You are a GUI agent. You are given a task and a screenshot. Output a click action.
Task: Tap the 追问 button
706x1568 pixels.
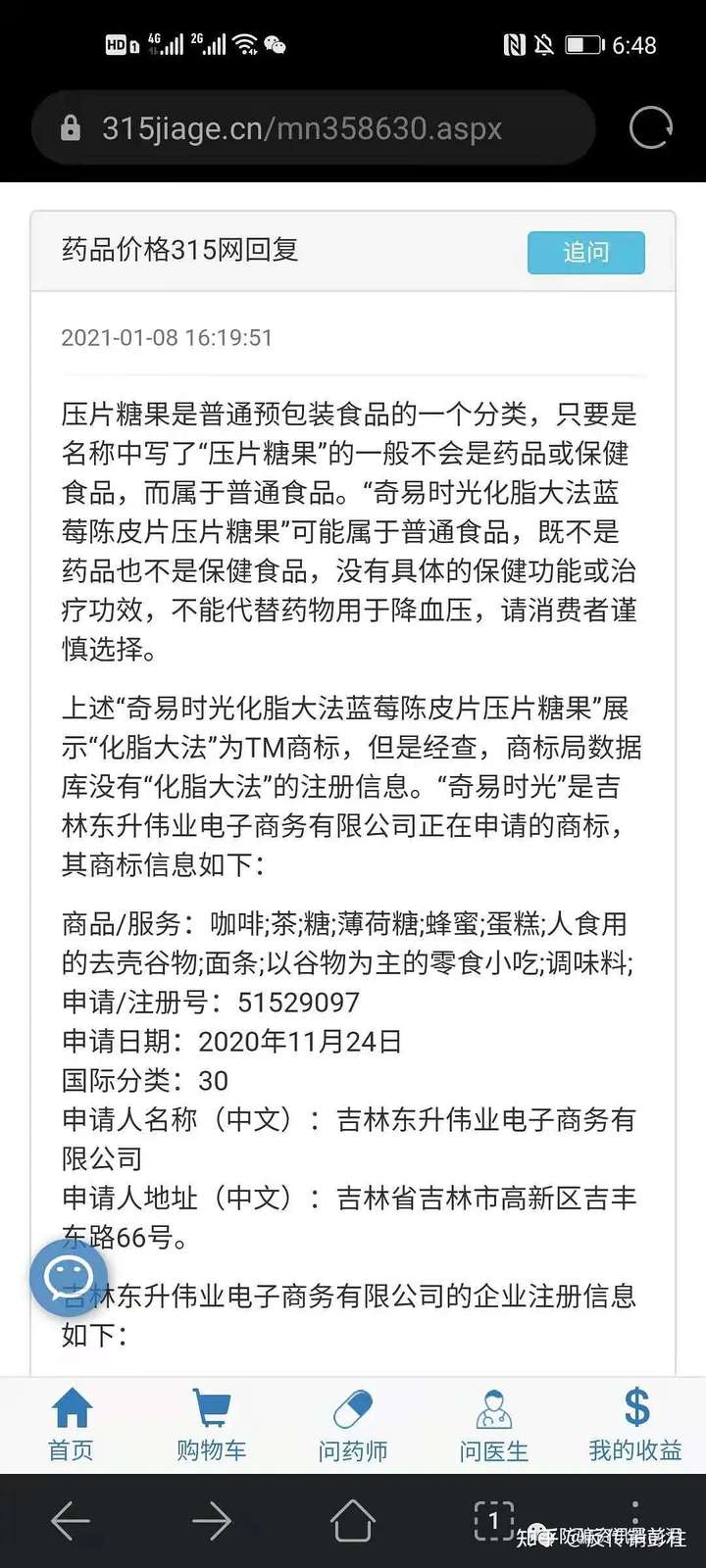point(585,252)
